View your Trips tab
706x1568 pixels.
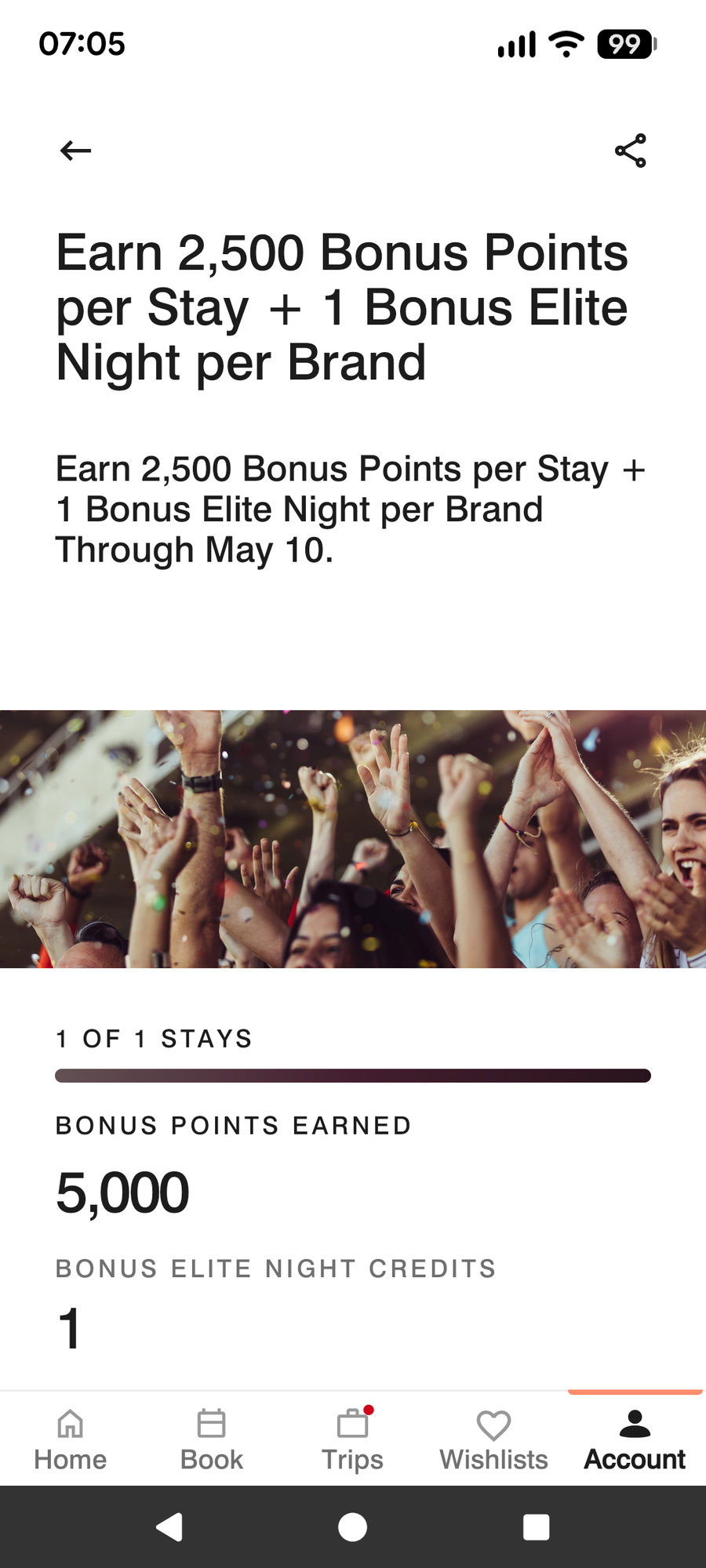coord(353,1439)
